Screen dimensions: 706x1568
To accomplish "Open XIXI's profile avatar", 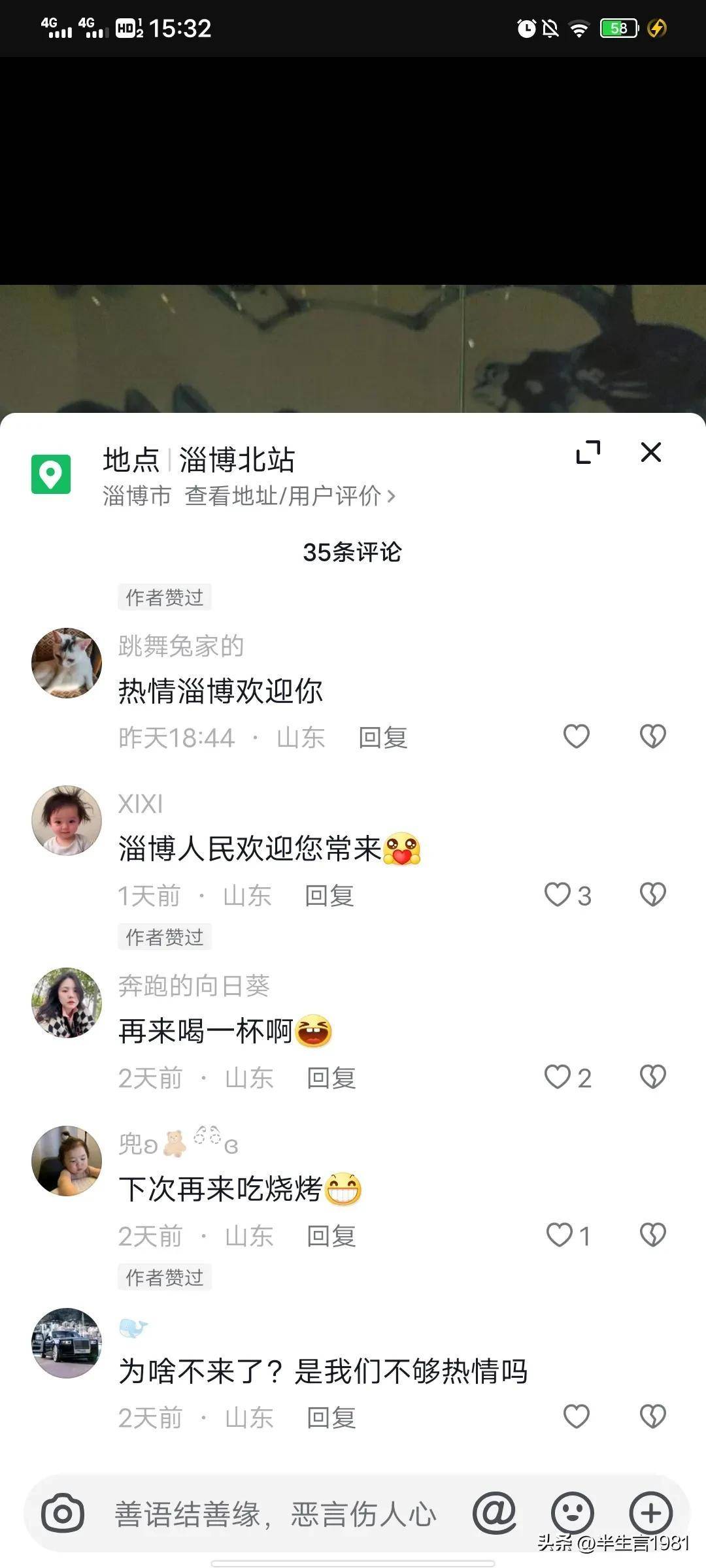I will pos(67,821).
